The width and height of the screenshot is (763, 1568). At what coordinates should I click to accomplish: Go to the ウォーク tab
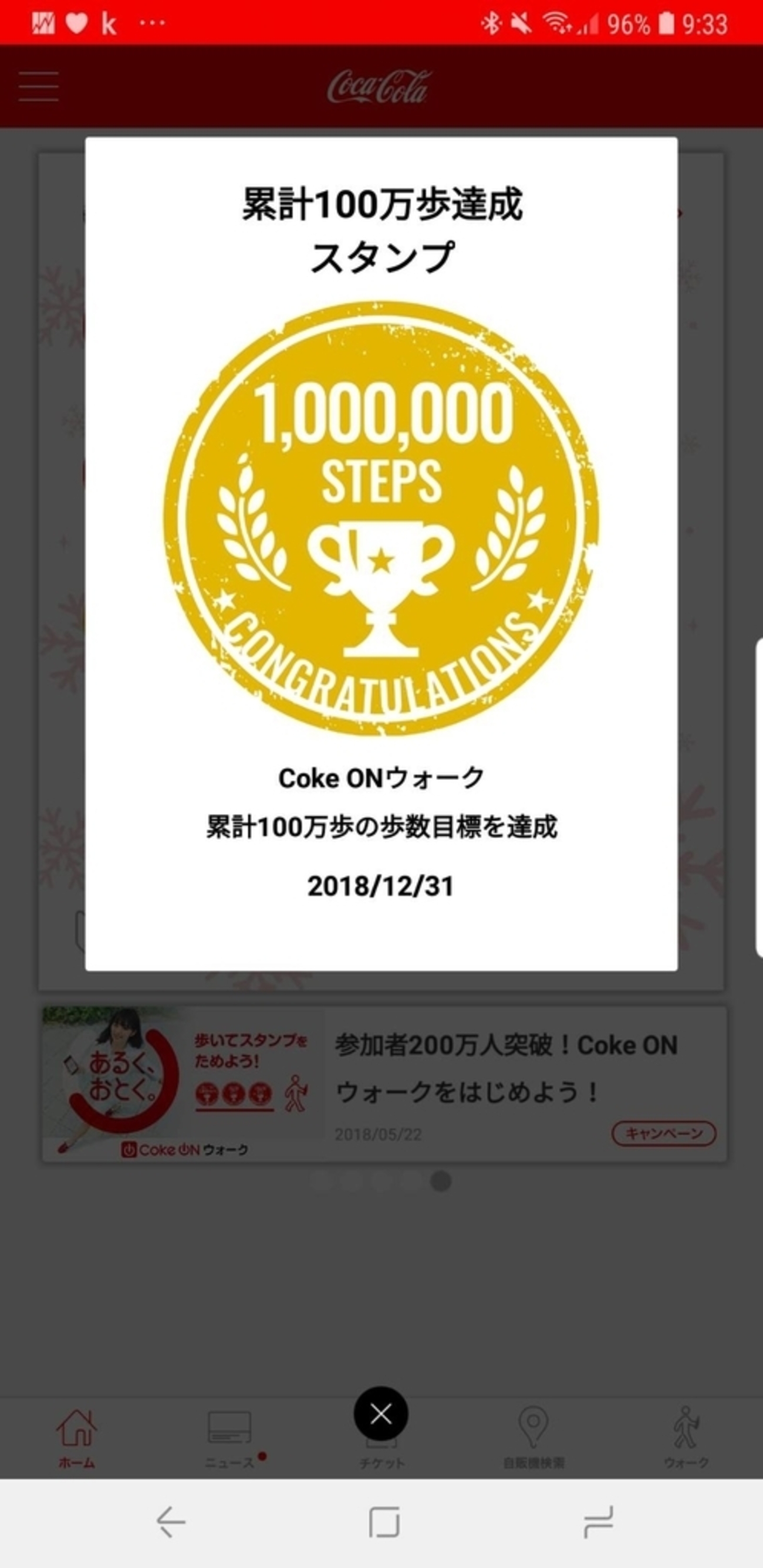(686, 1438)
